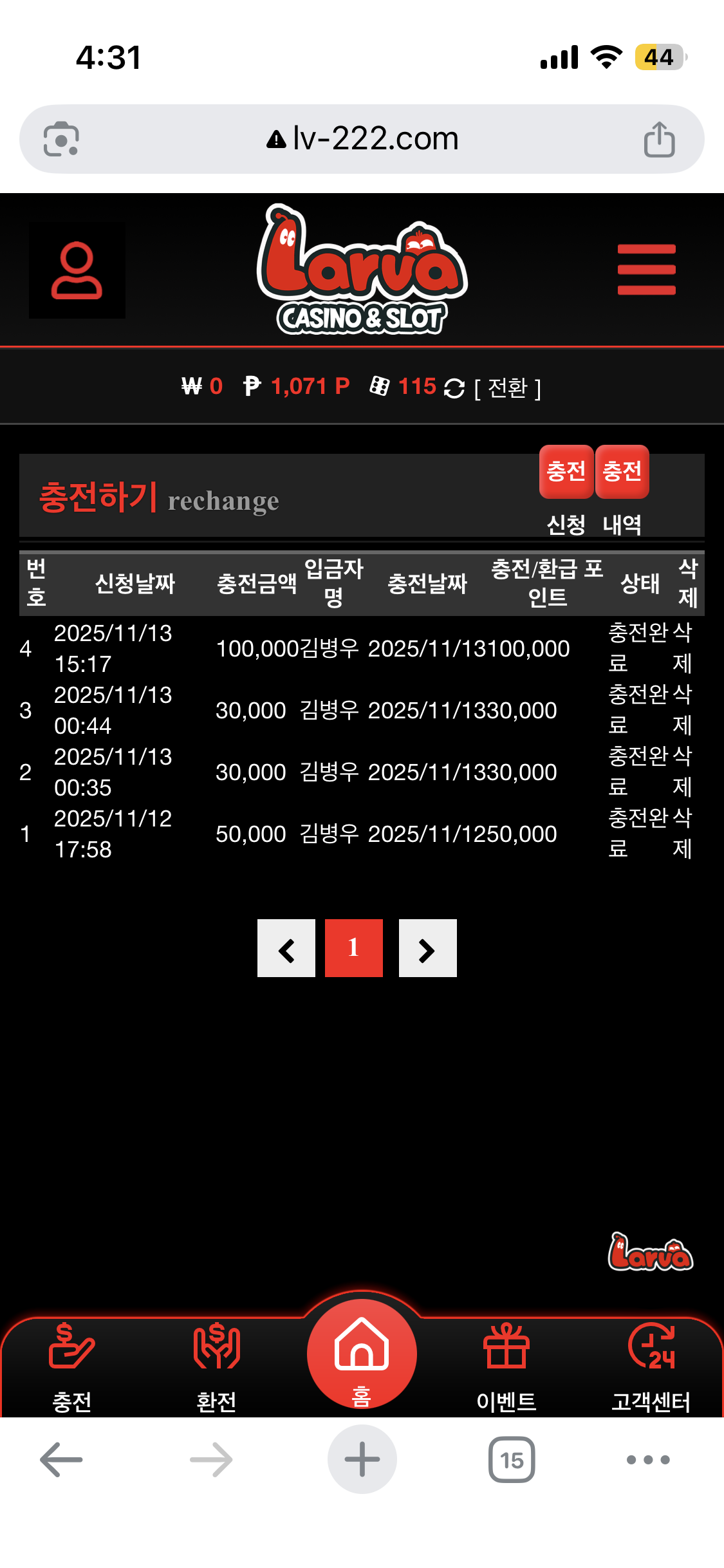The width and height of the screenshot is (724, 1568).
Task: Open the 이벤트 bottom tab
Action: pyautogui.click(x=506, y=1366)
